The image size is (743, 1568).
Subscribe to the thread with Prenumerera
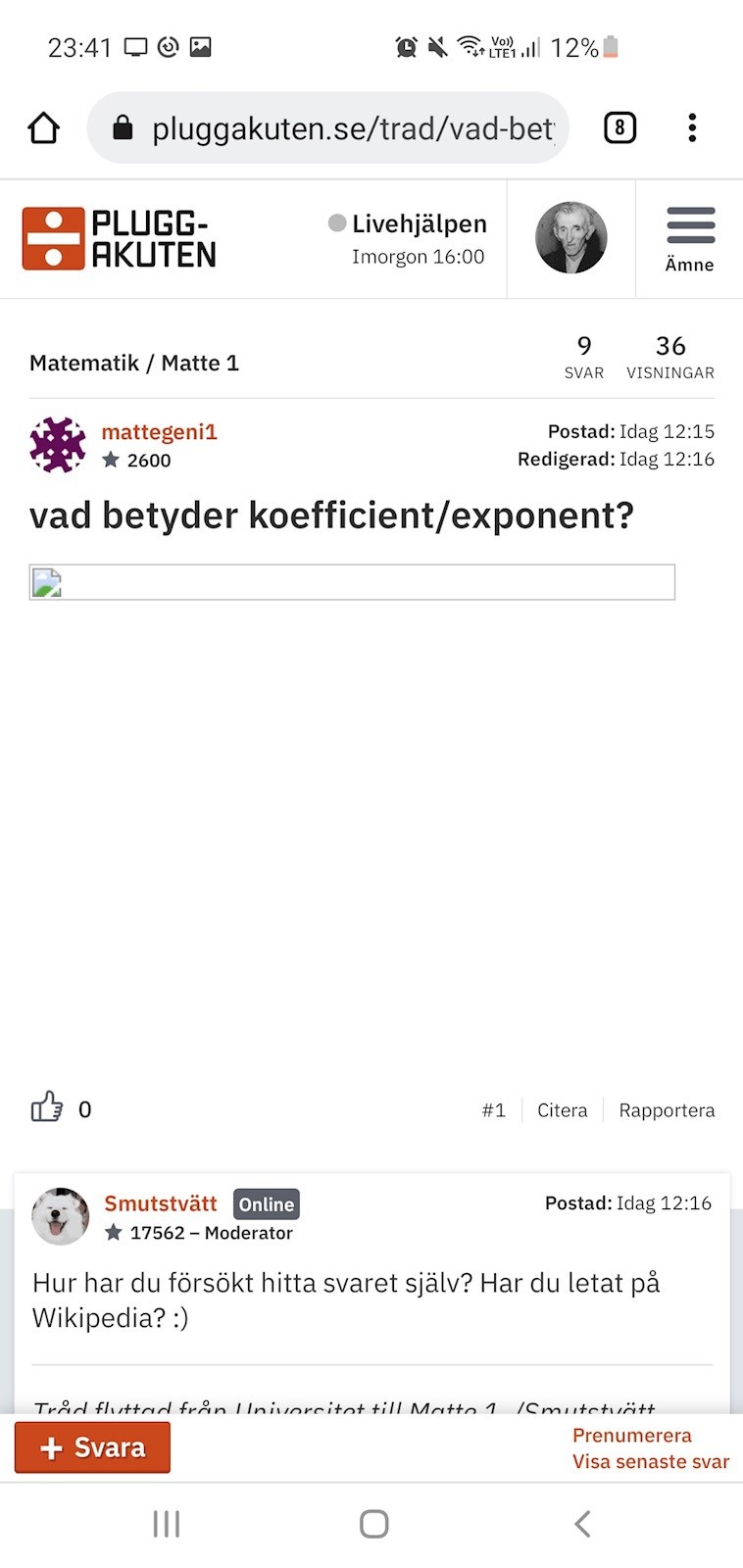[x=632, y=1436]
